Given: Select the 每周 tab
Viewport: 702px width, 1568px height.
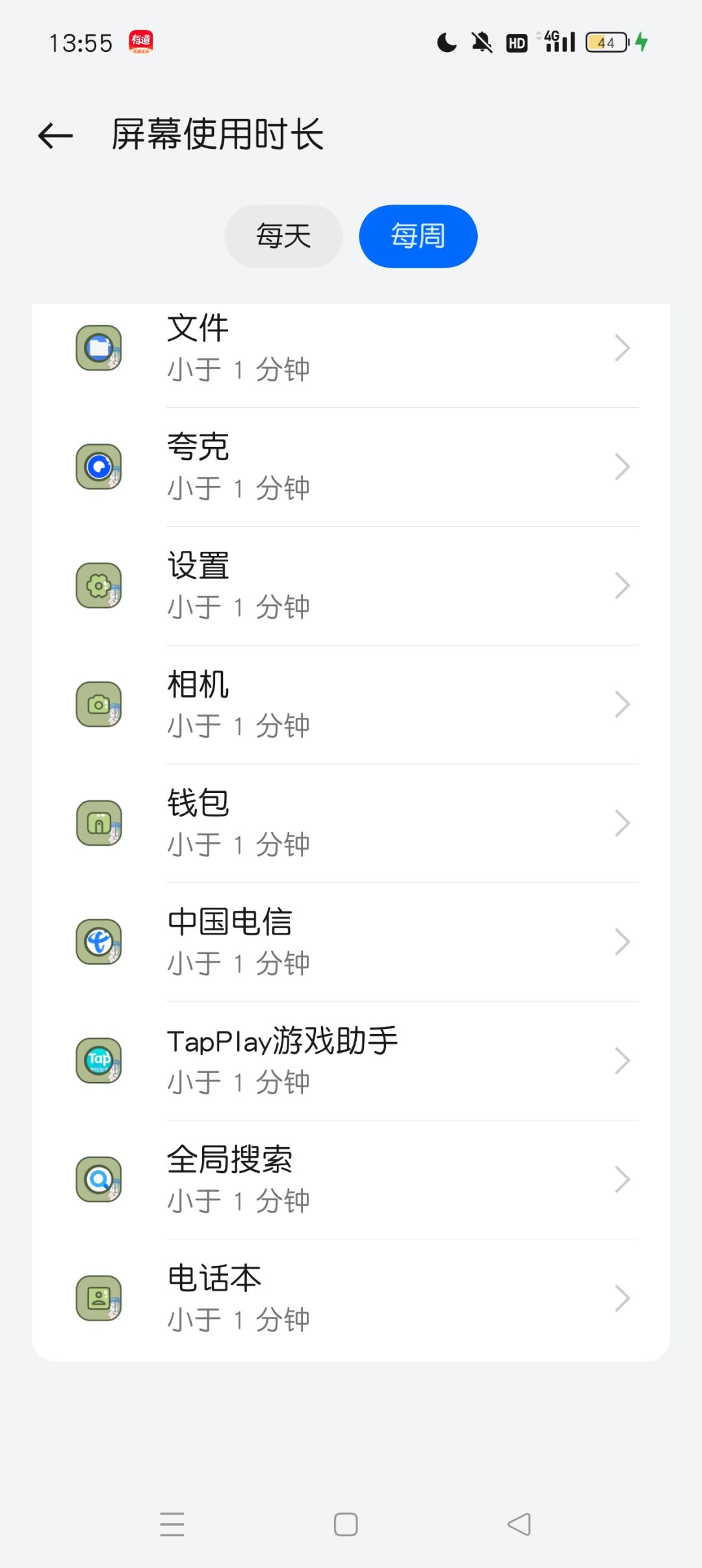Looking at the screenshot, I should tap(418, 236).
